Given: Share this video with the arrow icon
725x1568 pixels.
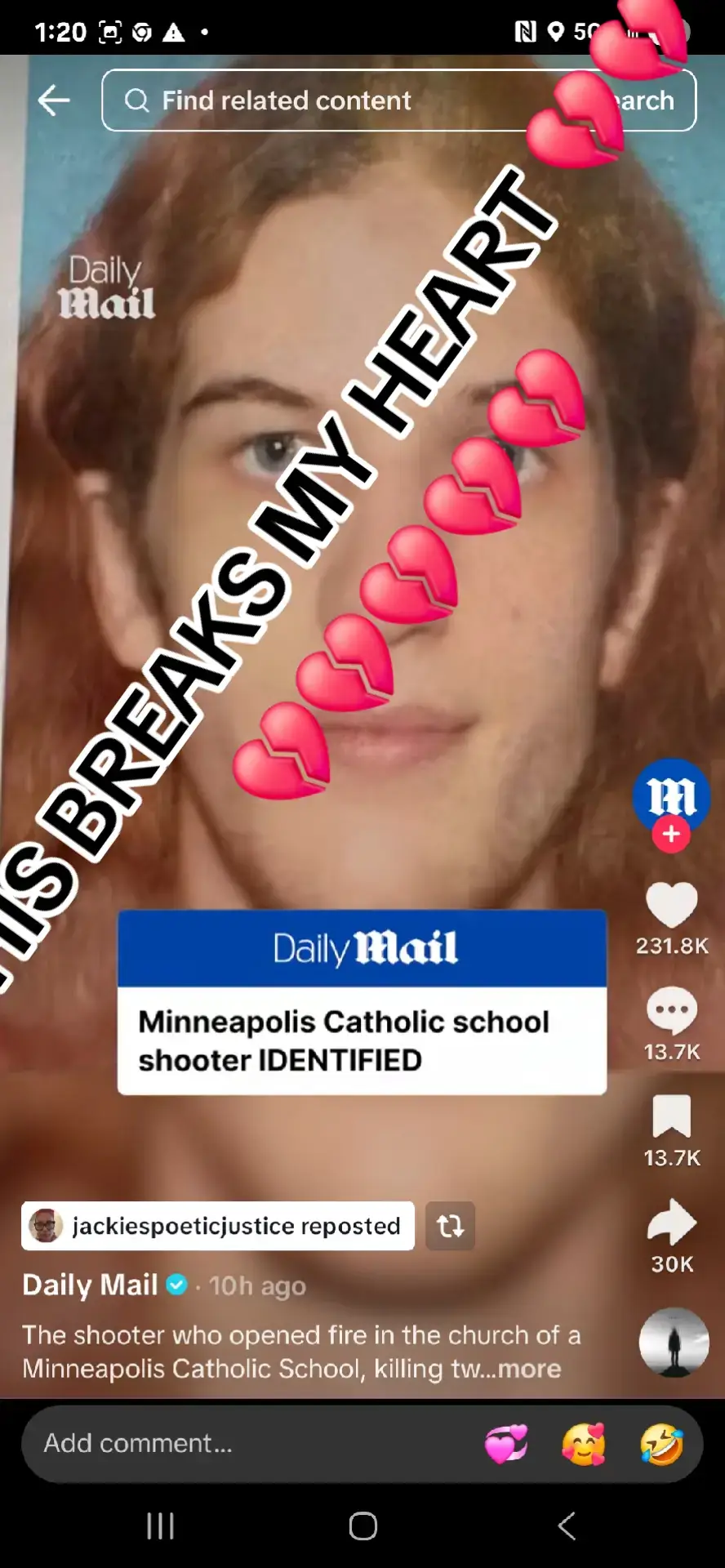Looking at the screenshot, I should click(x=671, y=1223).
